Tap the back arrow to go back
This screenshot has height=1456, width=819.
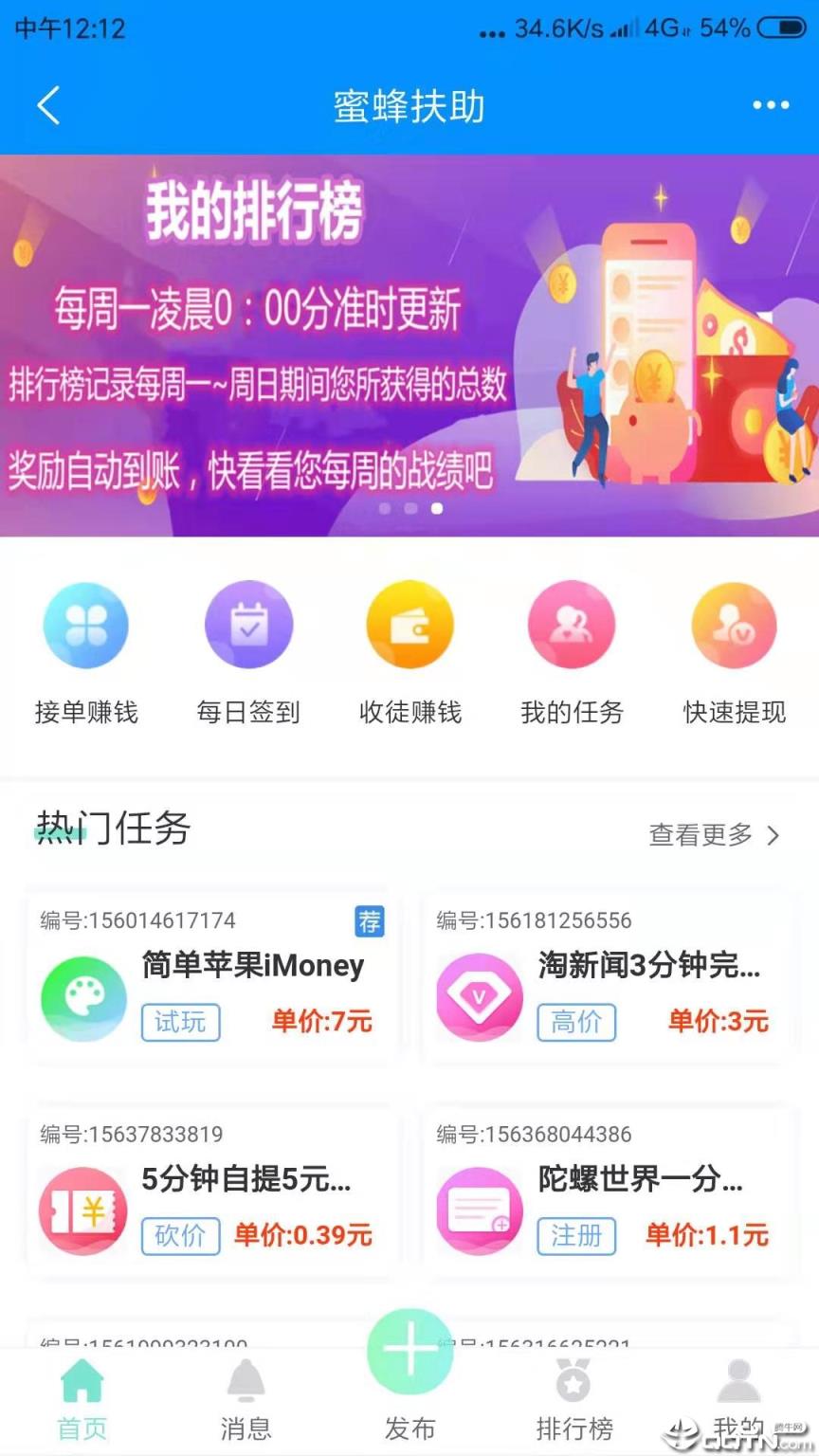coord(49,106)
